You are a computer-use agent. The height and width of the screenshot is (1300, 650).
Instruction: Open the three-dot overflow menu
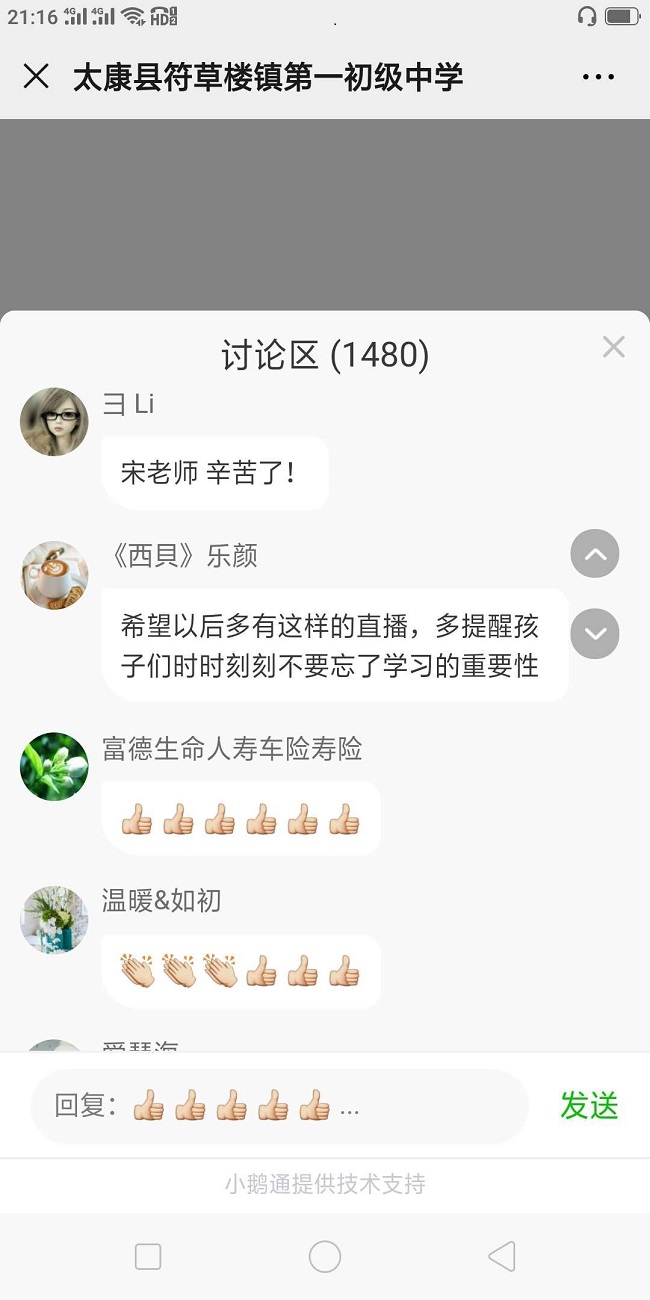coord(598,77)
